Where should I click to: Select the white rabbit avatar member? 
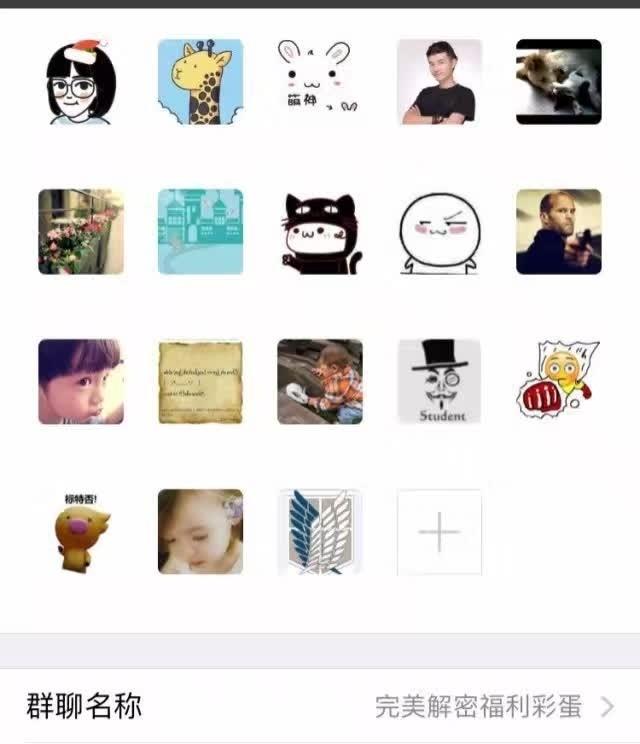coord(320,82)
